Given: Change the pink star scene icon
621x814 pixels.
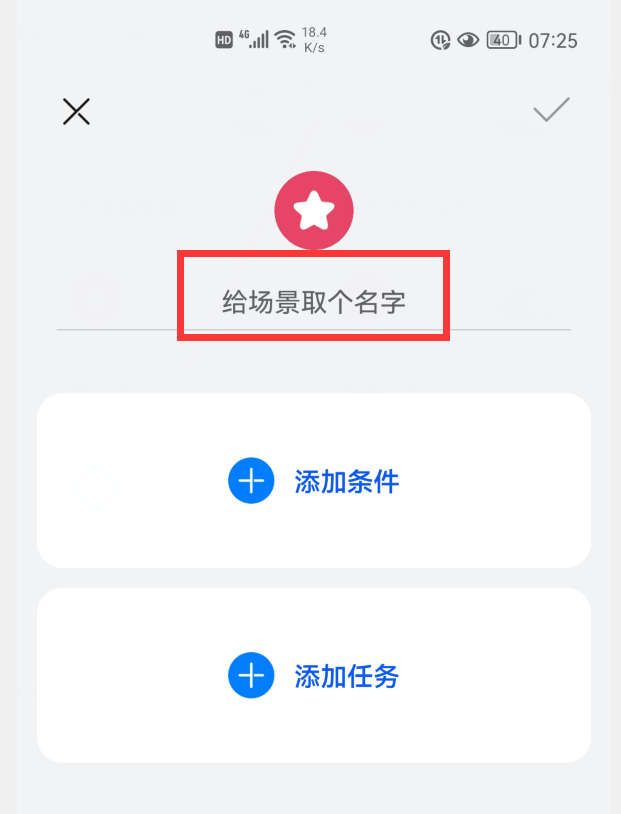Looking at the screenshot, I should [314, 211].
